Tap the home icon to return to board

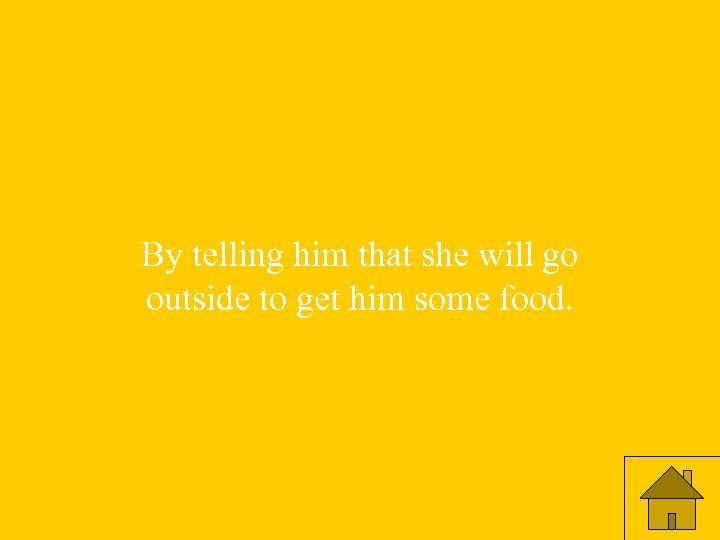pos(672,498)
